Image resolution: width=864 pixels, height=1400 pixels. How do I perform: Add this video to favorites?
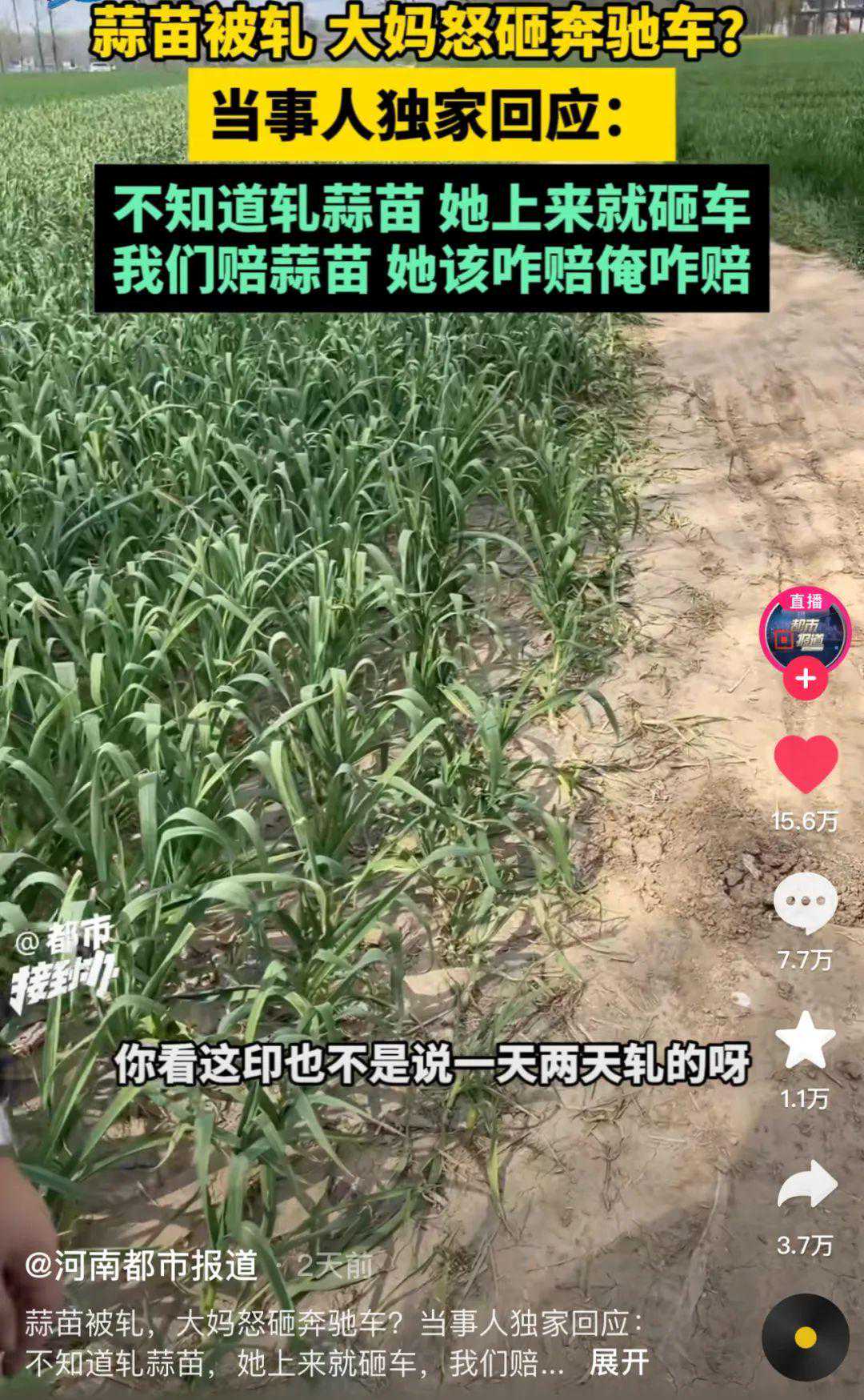pos(805,1040)
